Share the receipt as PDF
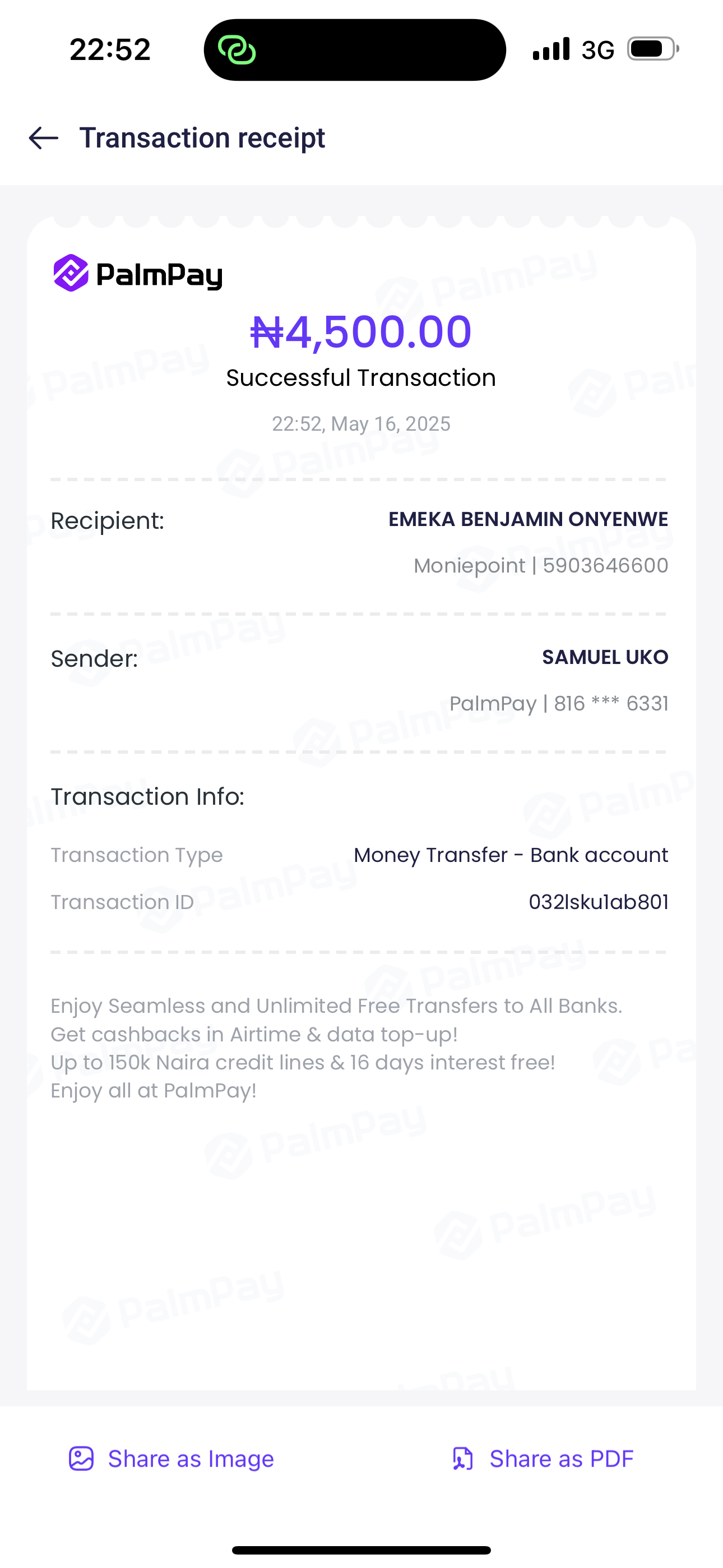This screenshot has height=1568, width=723. coord(543,1459)
